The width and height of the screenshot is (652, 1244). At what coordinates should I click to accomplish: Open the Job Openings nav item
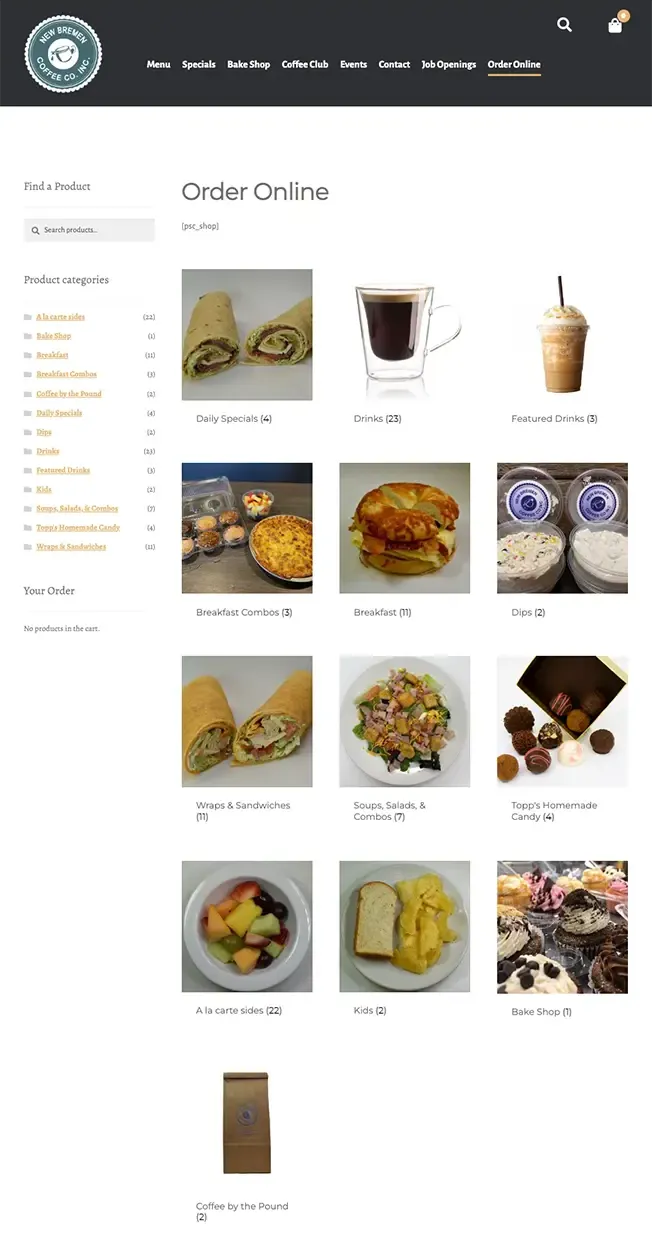point(449,64)
